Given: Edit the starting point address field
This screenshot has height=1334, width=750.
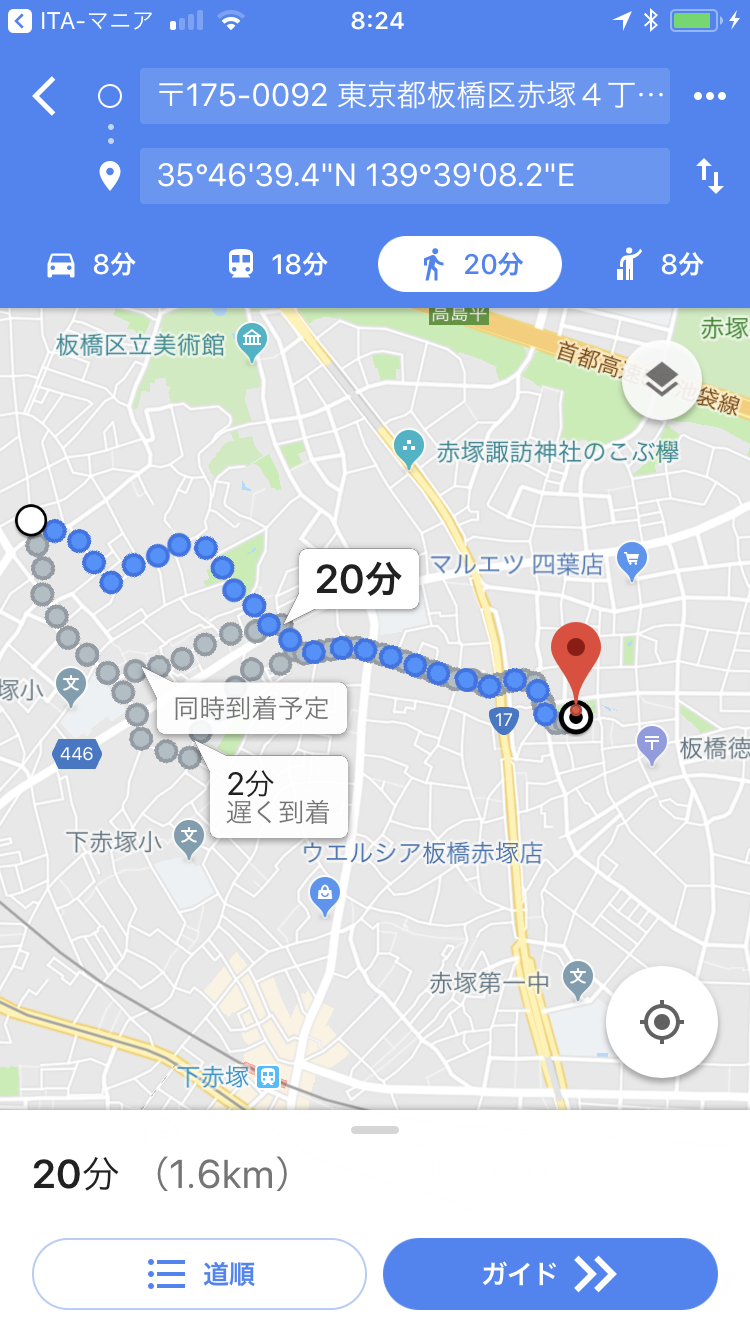Looking at the screenshot, I should [x=404, y=96].
